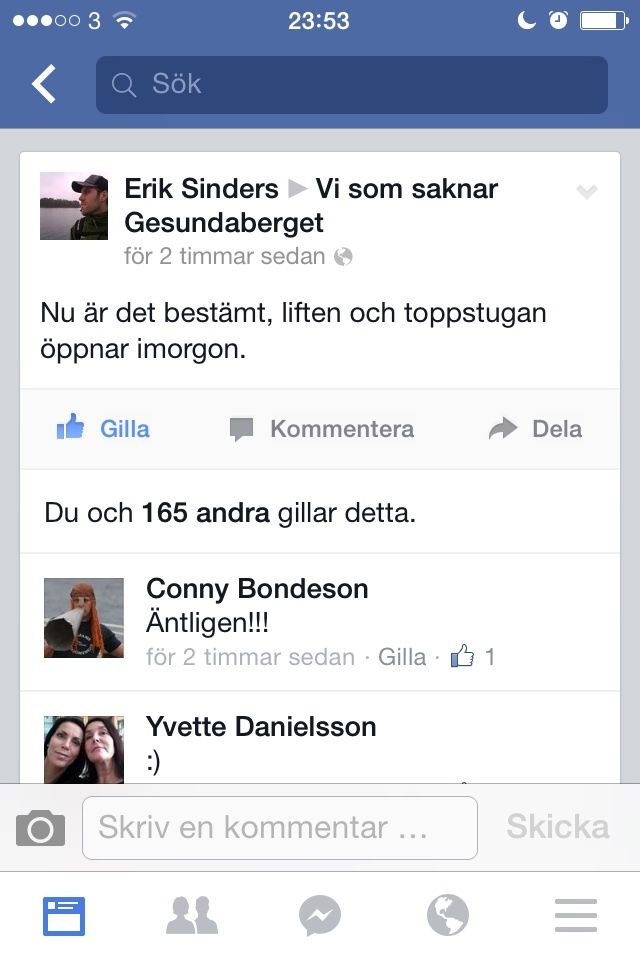640x960 pixels.
Task: Open the friend requests tab
Action: (192, 916)
